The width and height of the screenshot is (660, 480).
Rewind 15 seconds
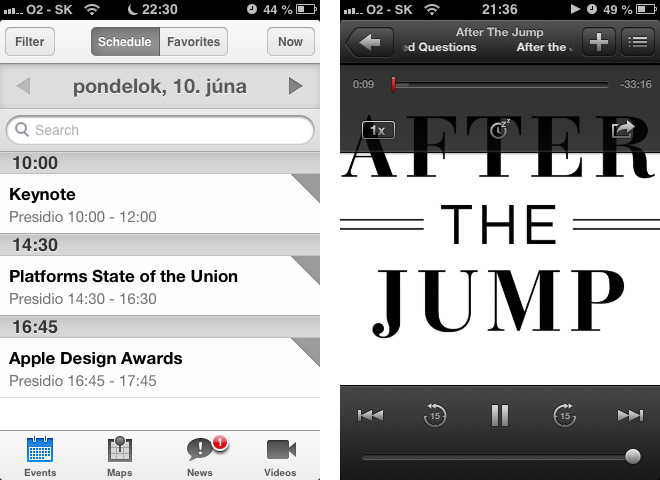point(435,415)
